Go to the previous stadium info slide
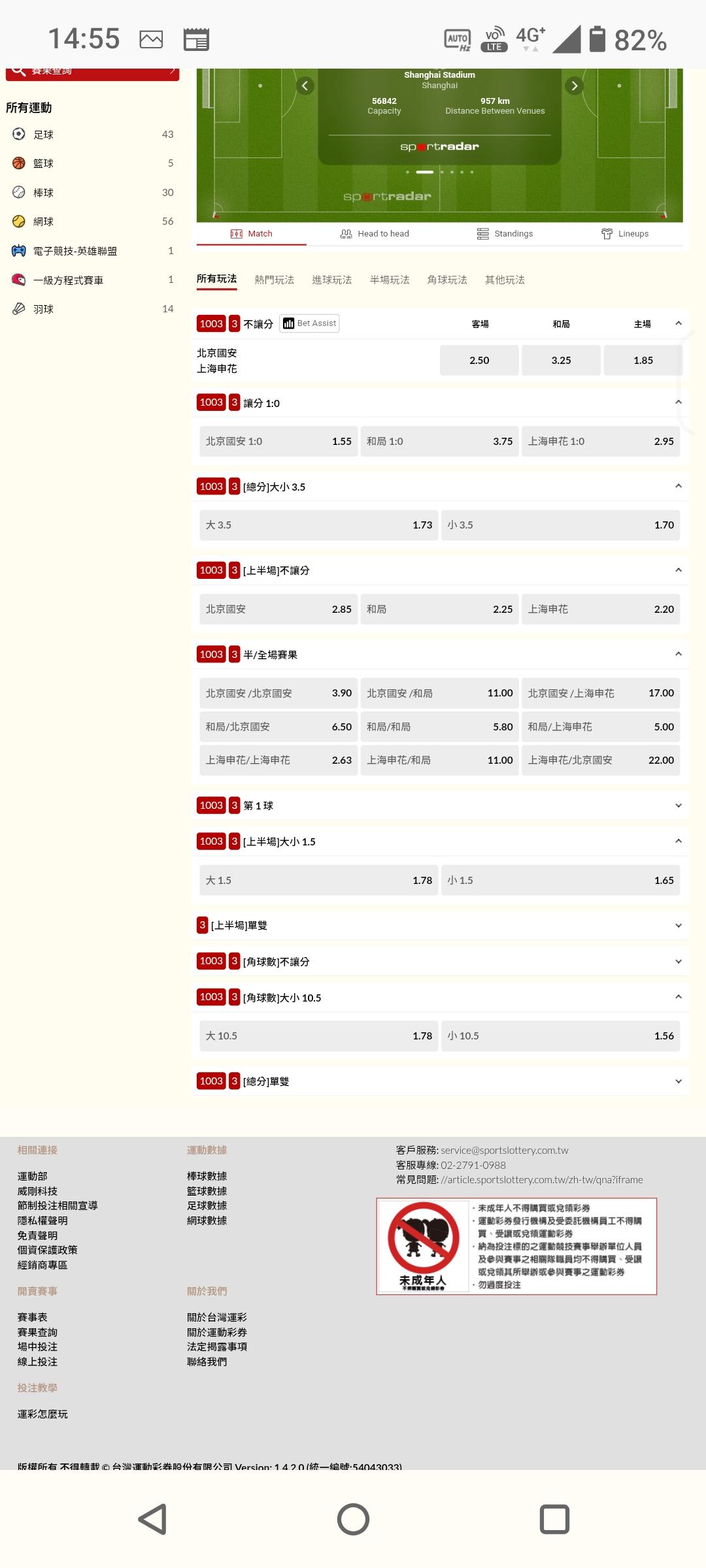This screenshot has width=706, height=1568. pos(305,86)
